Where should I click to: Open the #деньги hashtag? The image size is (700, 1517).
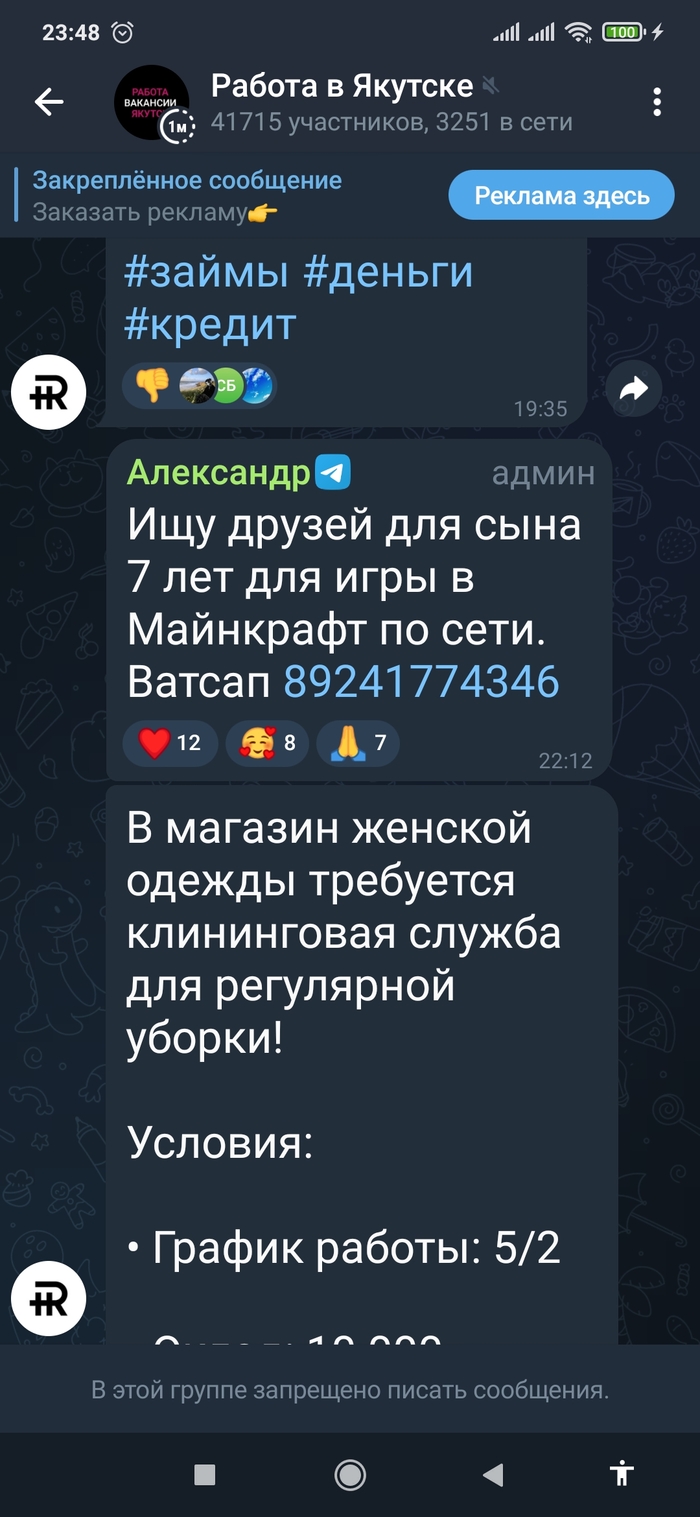[388, 272]
